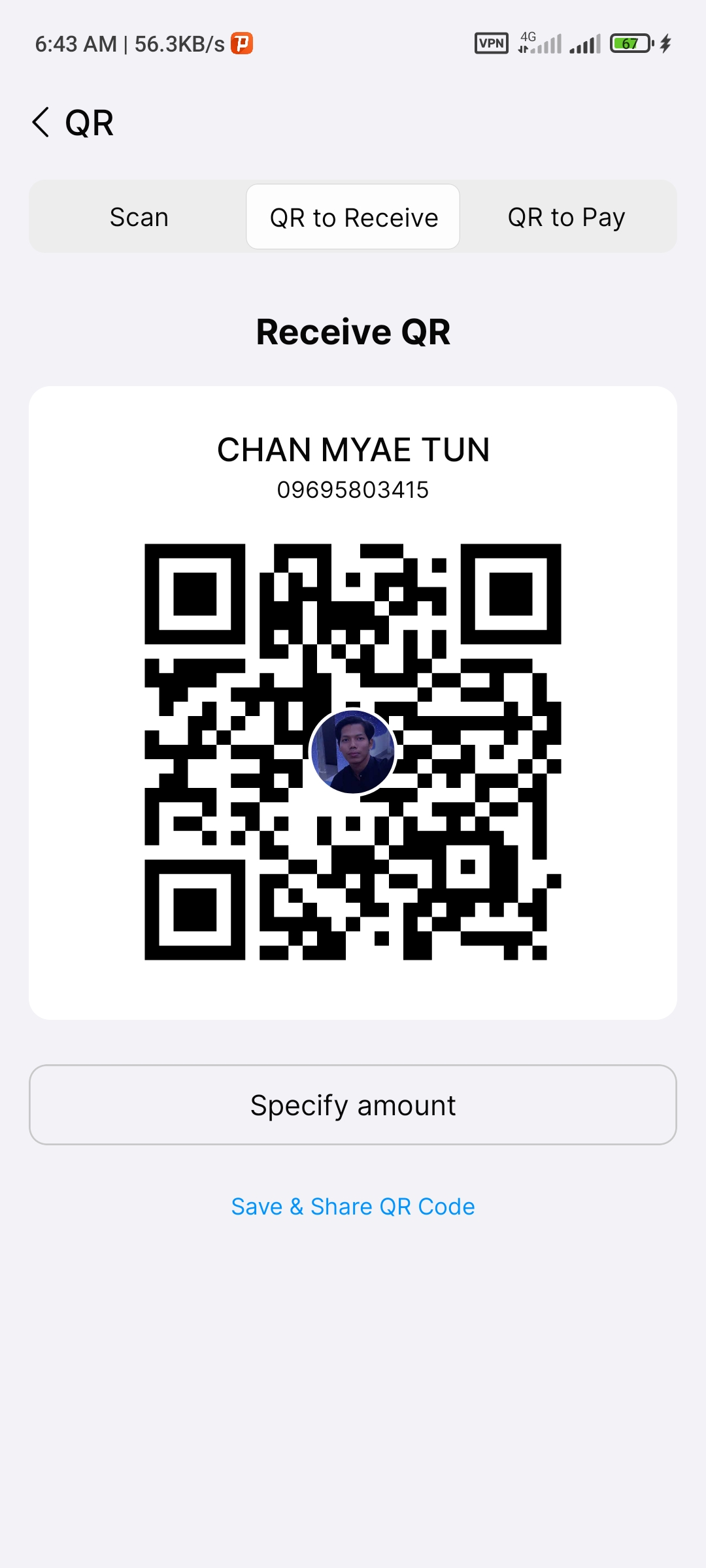Viewport: 706px width, 1568px height.
Task: Select the QR to Receive tab
Action: point(353,217)
